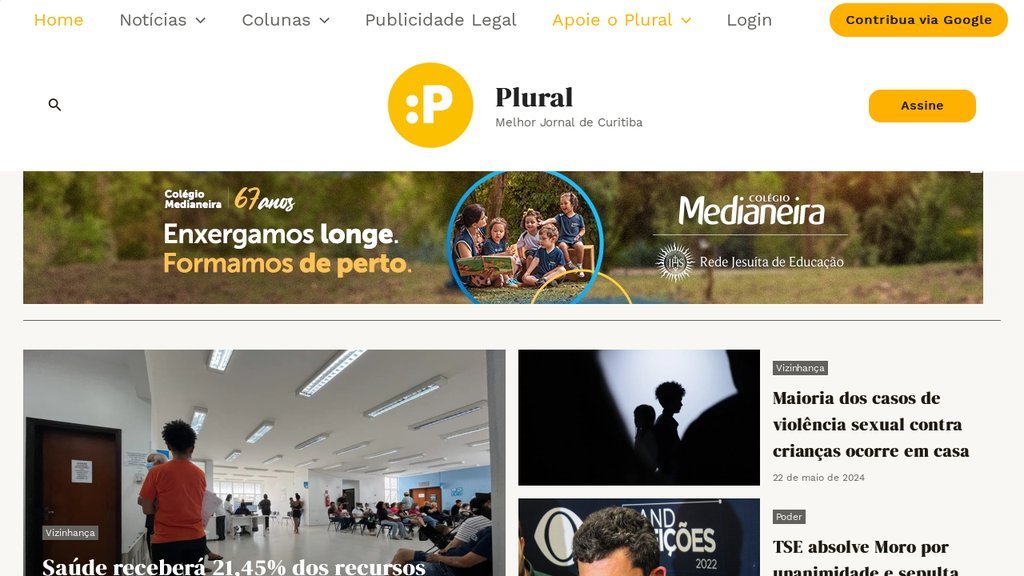This screenshot has height=576, width=1024.
Task: Tap the Assine button
Action: coord(921,106)
